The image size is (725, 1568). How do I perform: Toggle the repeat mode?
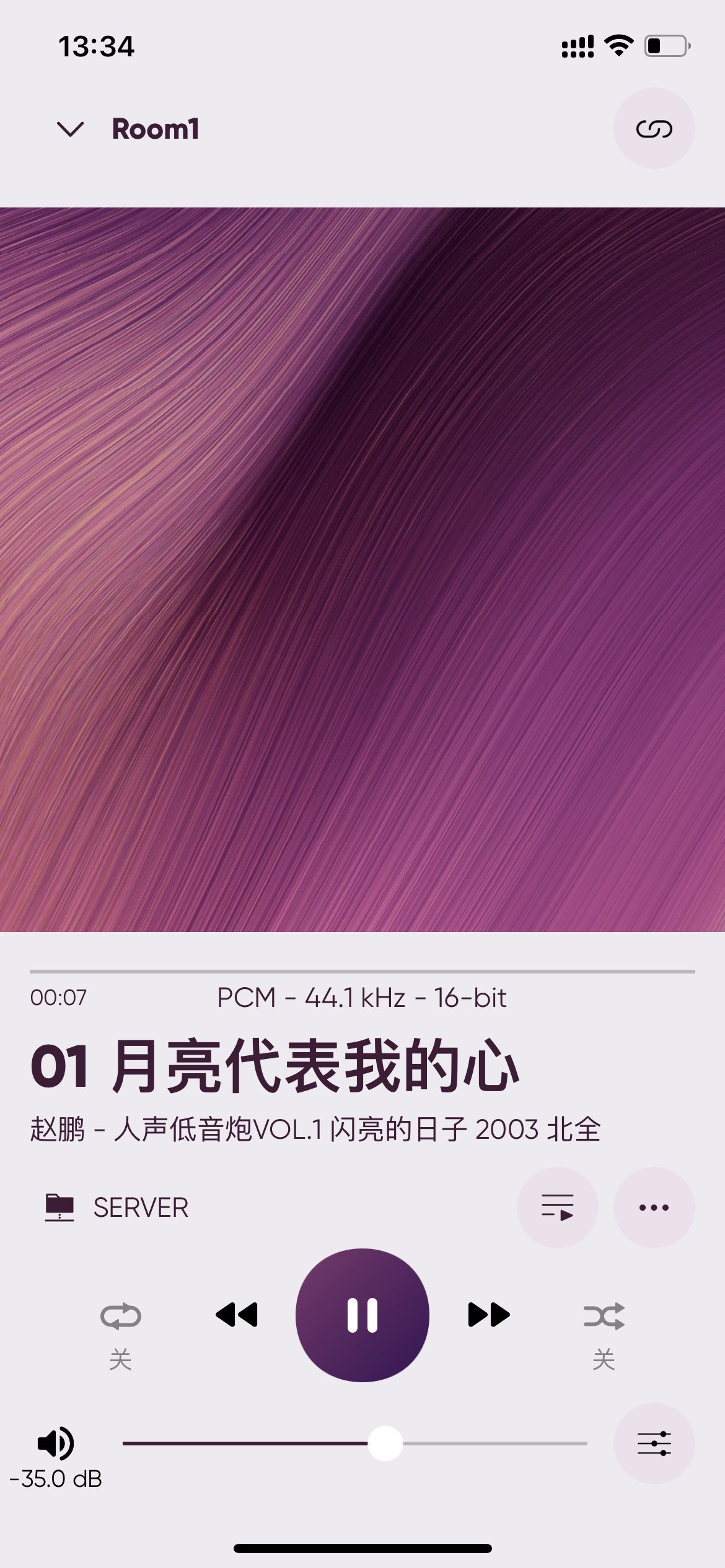point(121,1316)
